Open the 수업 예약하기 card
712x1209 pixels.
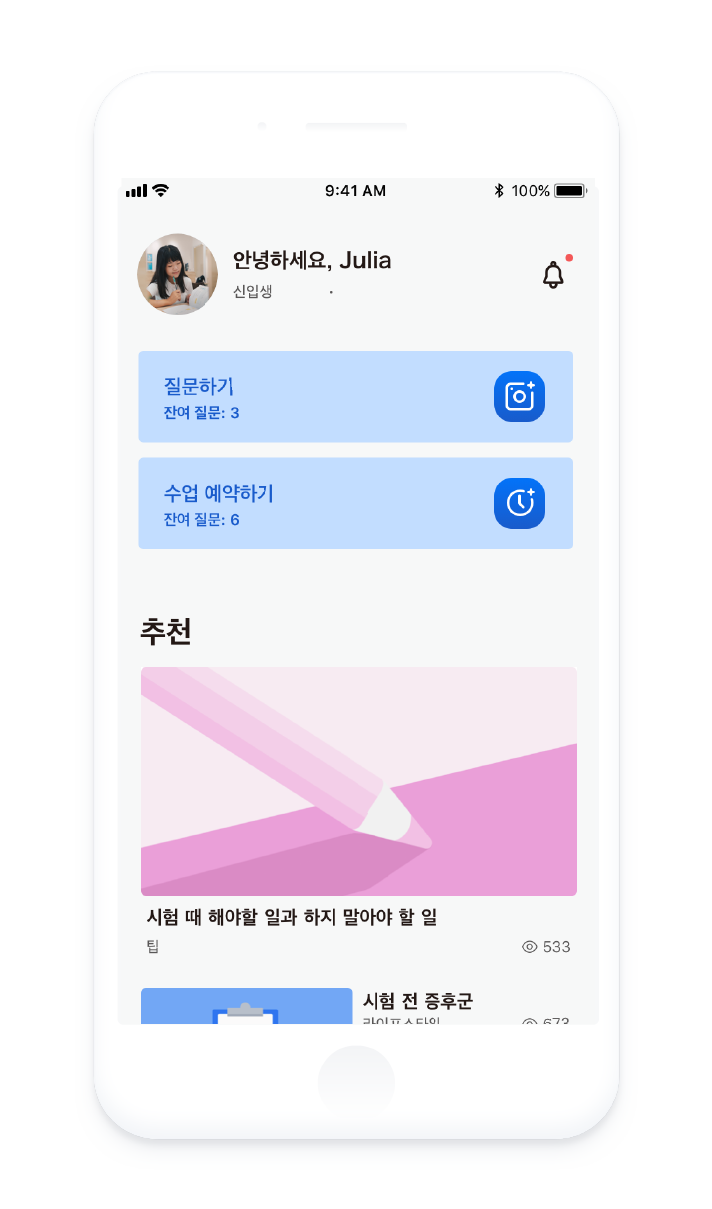[355, 503]
